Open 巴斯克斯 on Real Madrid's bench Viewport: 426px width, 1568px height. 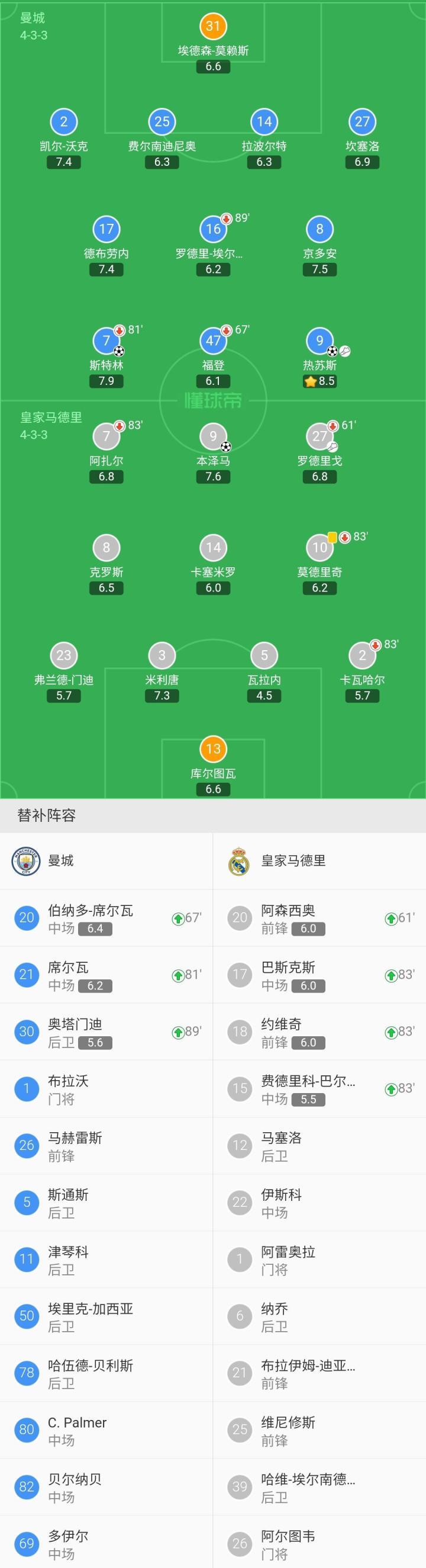(319, 975)
